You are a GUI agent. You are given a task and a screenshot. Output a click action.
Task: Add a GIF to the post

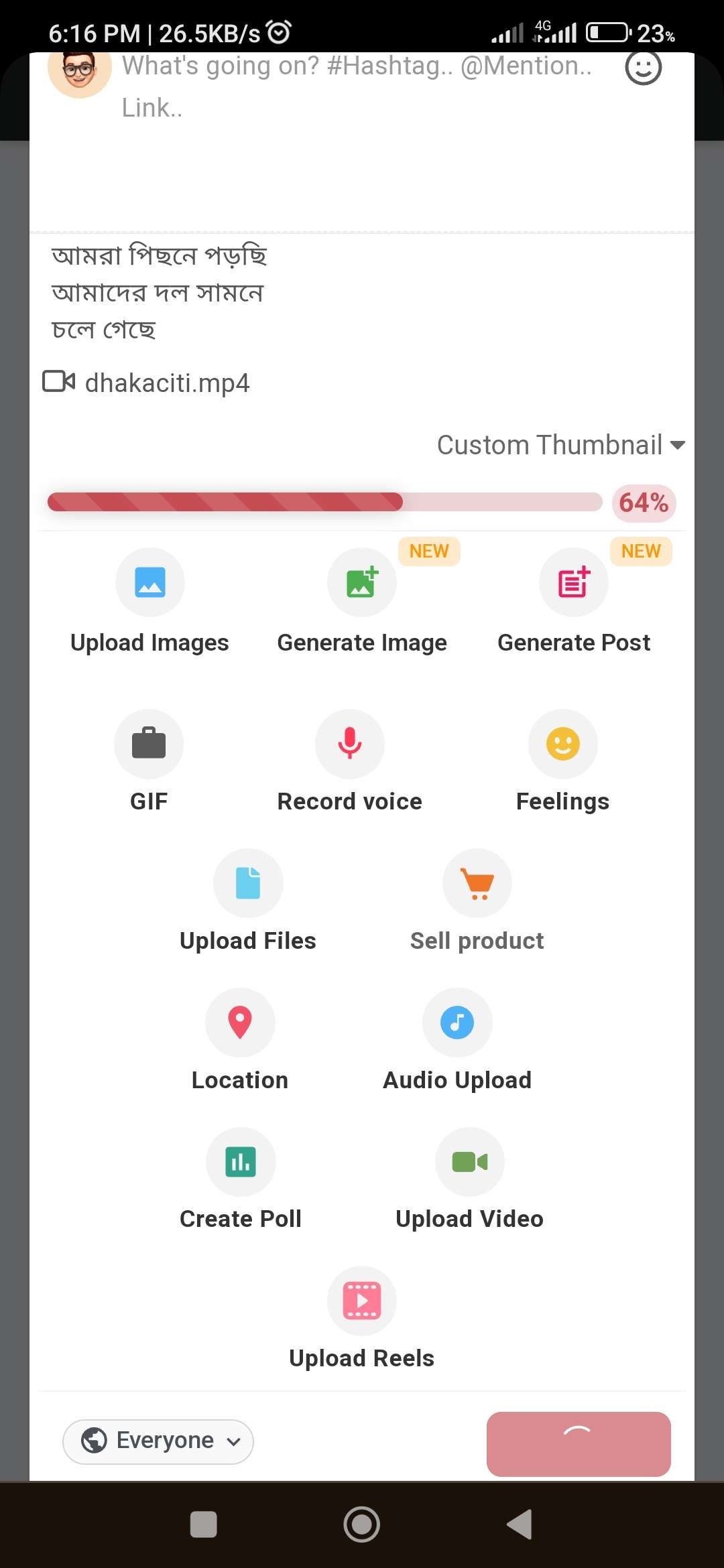149,744
